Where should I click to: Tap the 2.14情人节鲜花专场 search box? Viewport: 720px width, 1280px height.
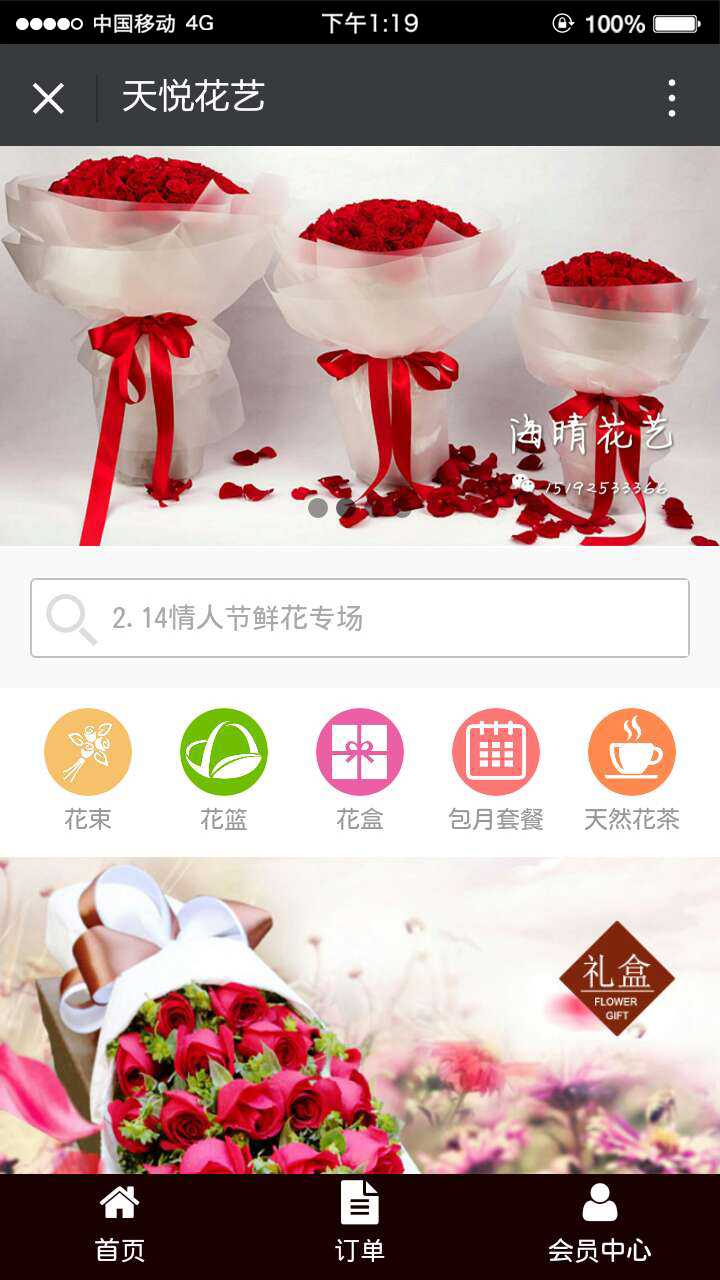click(360, 618)
